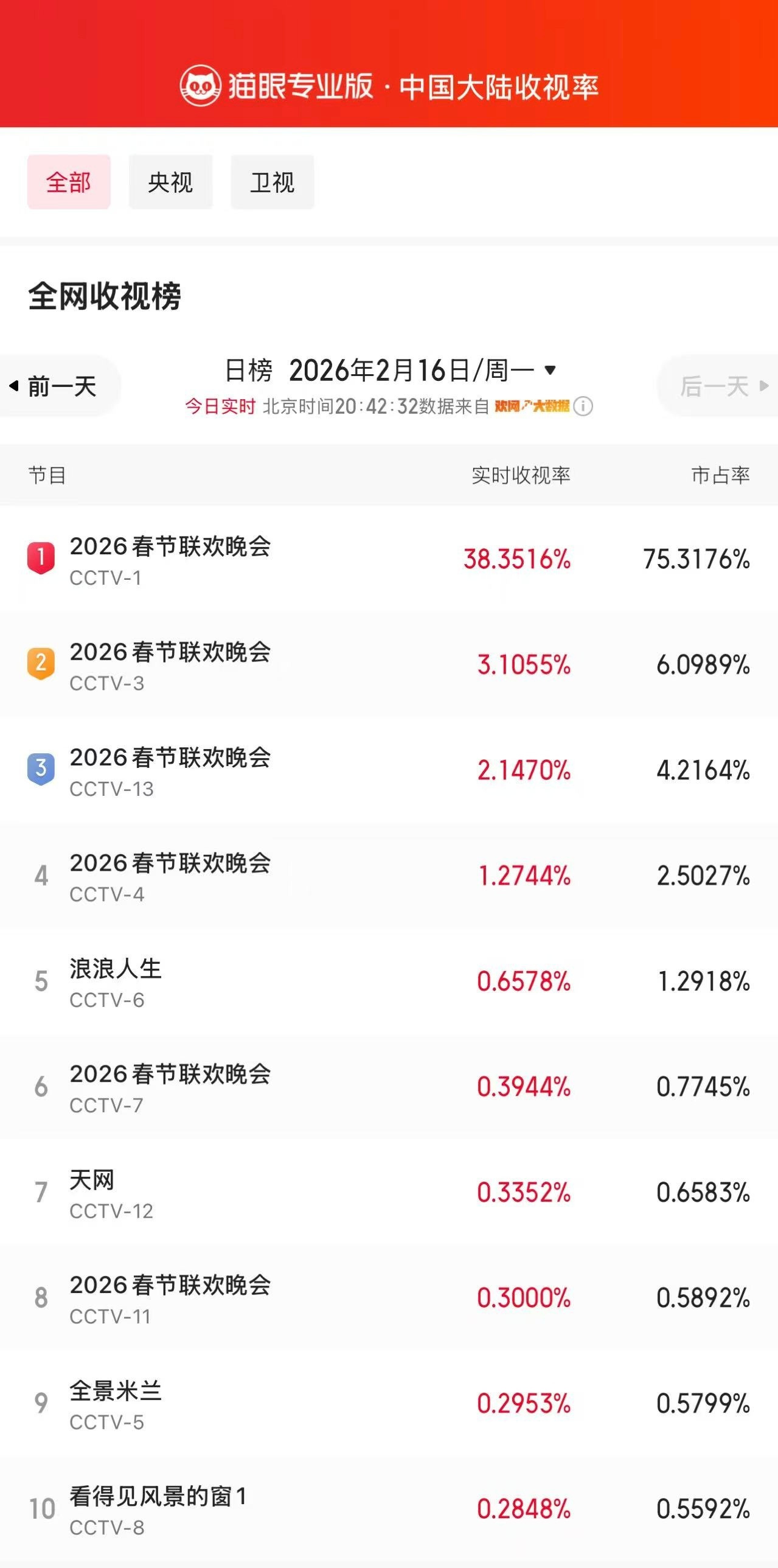Open the 浪浪人生 CCTV-6 list entry
Image resolution: width=778 pixels, height=1568 pixels.
click(x=243, y=983)
